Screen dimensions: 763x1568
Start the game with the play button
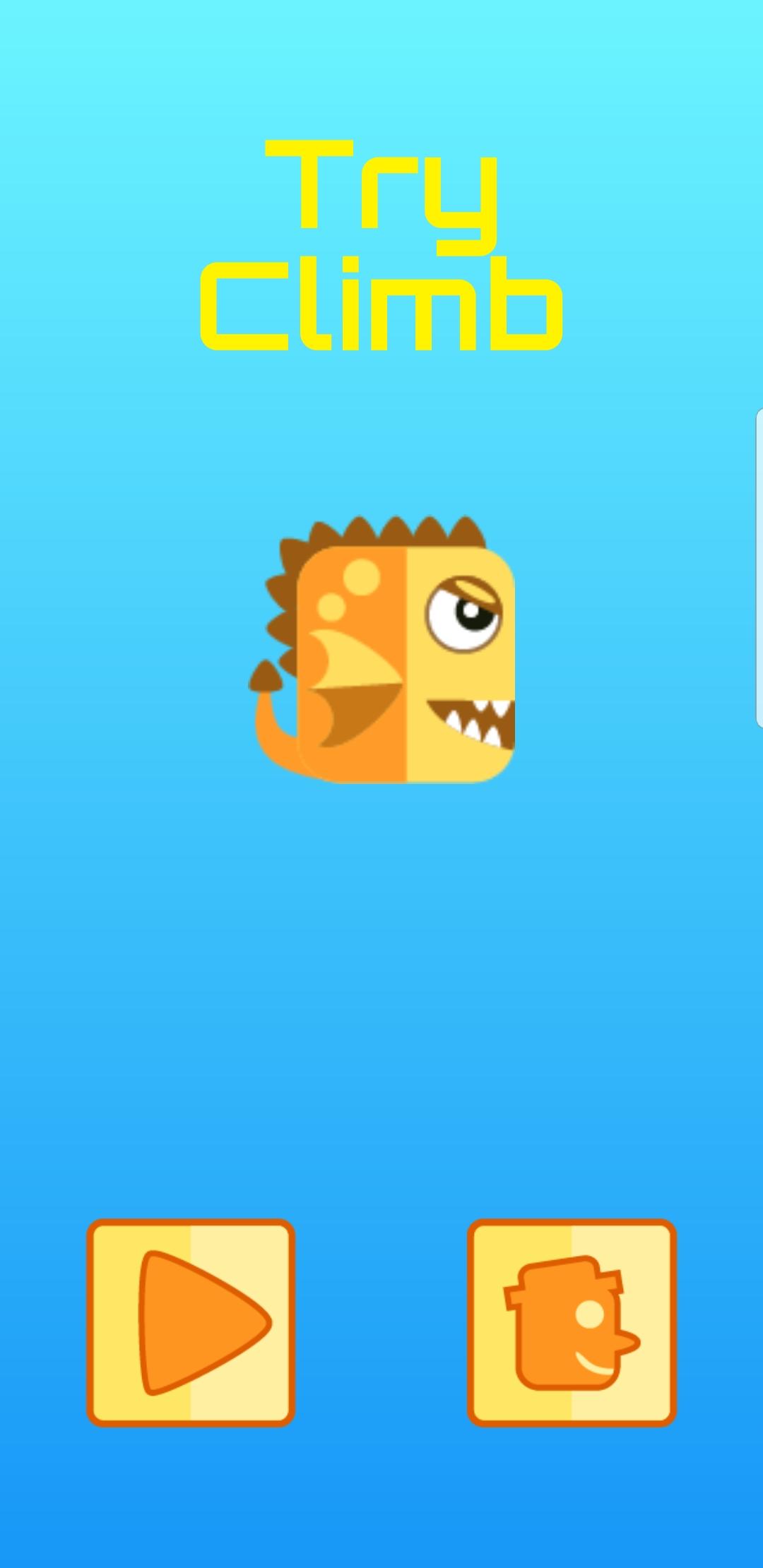[x=191, y=1322]
